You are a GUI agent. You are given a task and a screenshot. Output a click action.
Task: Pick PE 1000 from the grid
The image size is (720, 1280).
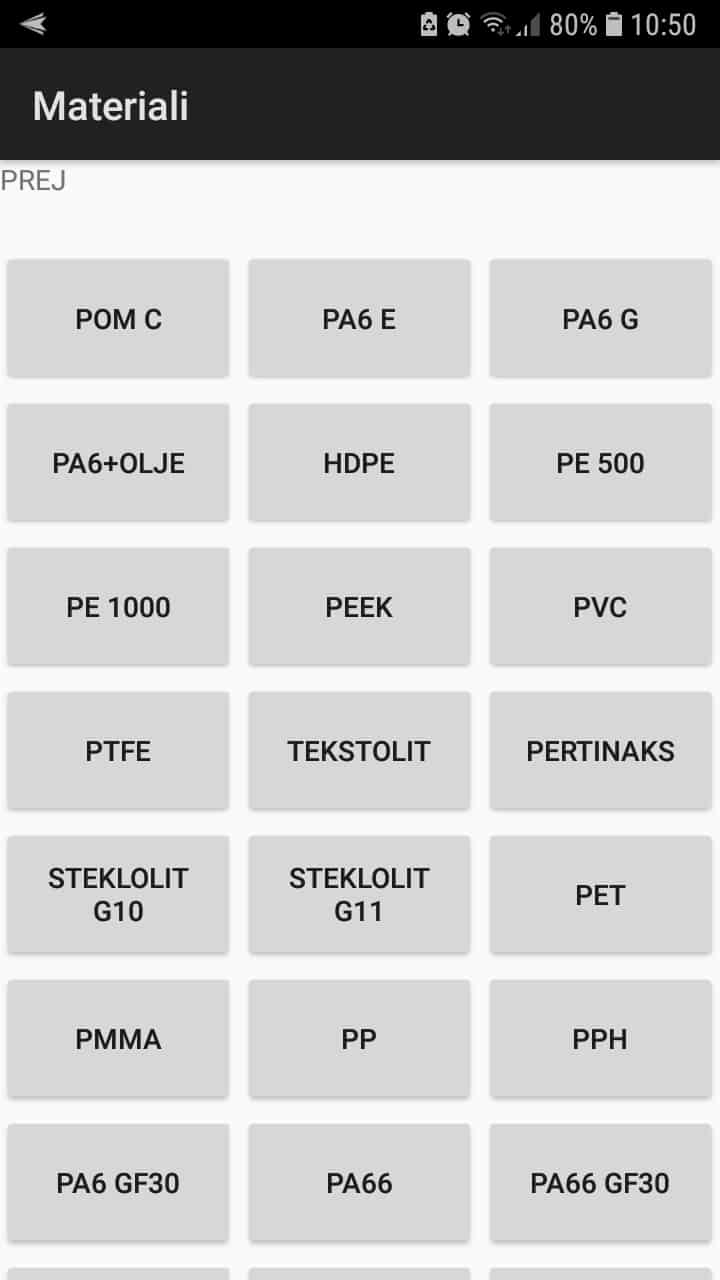point(118,607)
